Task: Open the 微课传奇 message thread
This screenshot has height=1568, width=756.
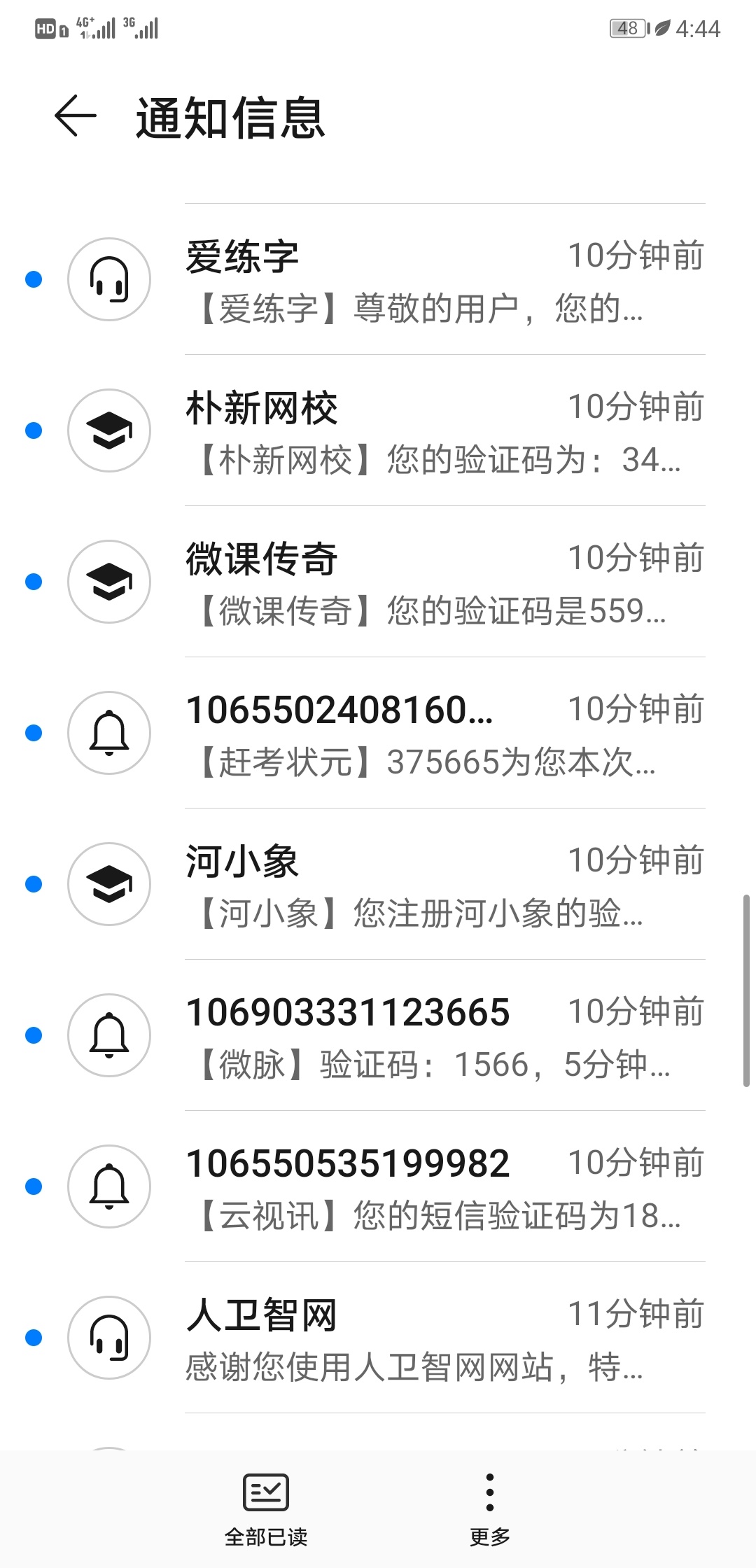Action: click(x=378, y=582)
